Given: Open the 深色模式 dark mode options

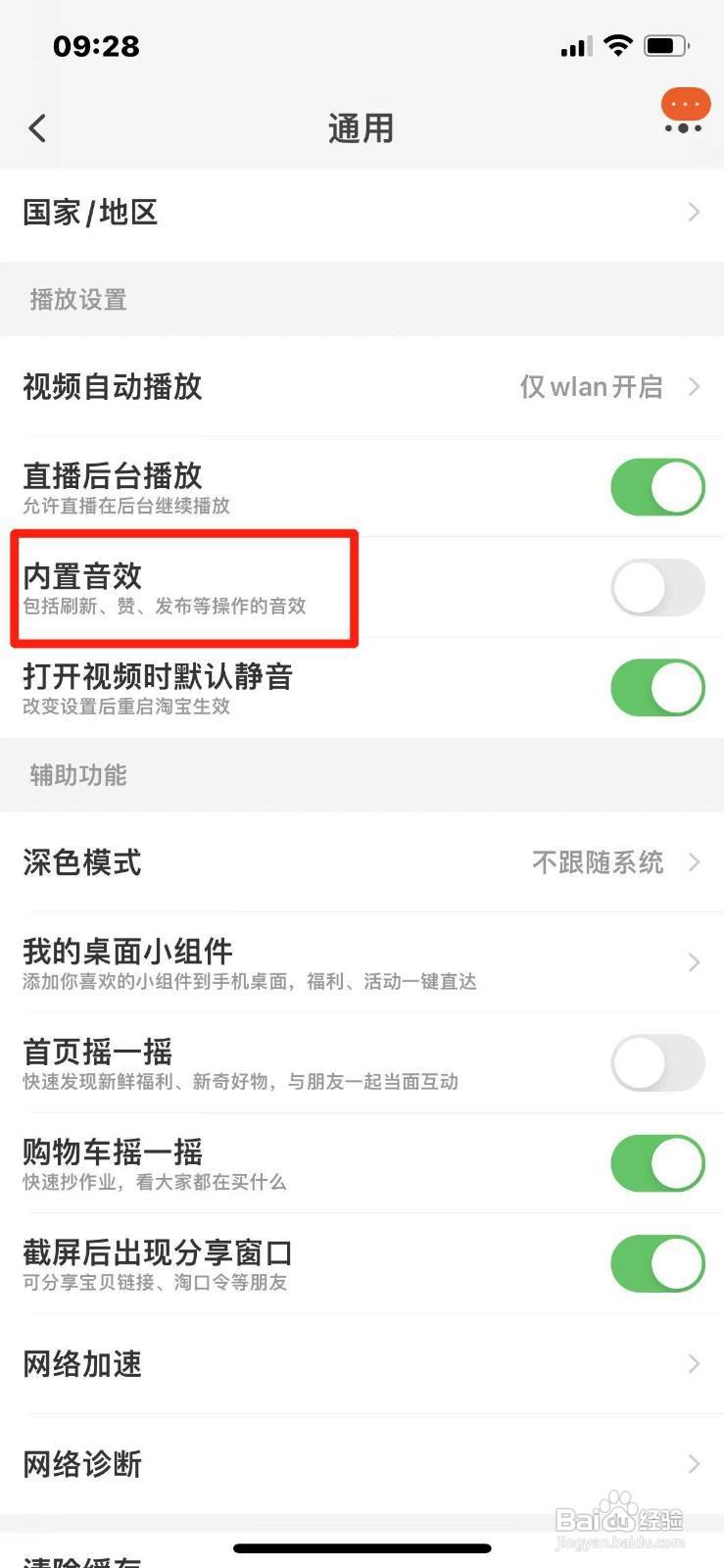Looking at the screenshot, I should click(x=362, y=863).
